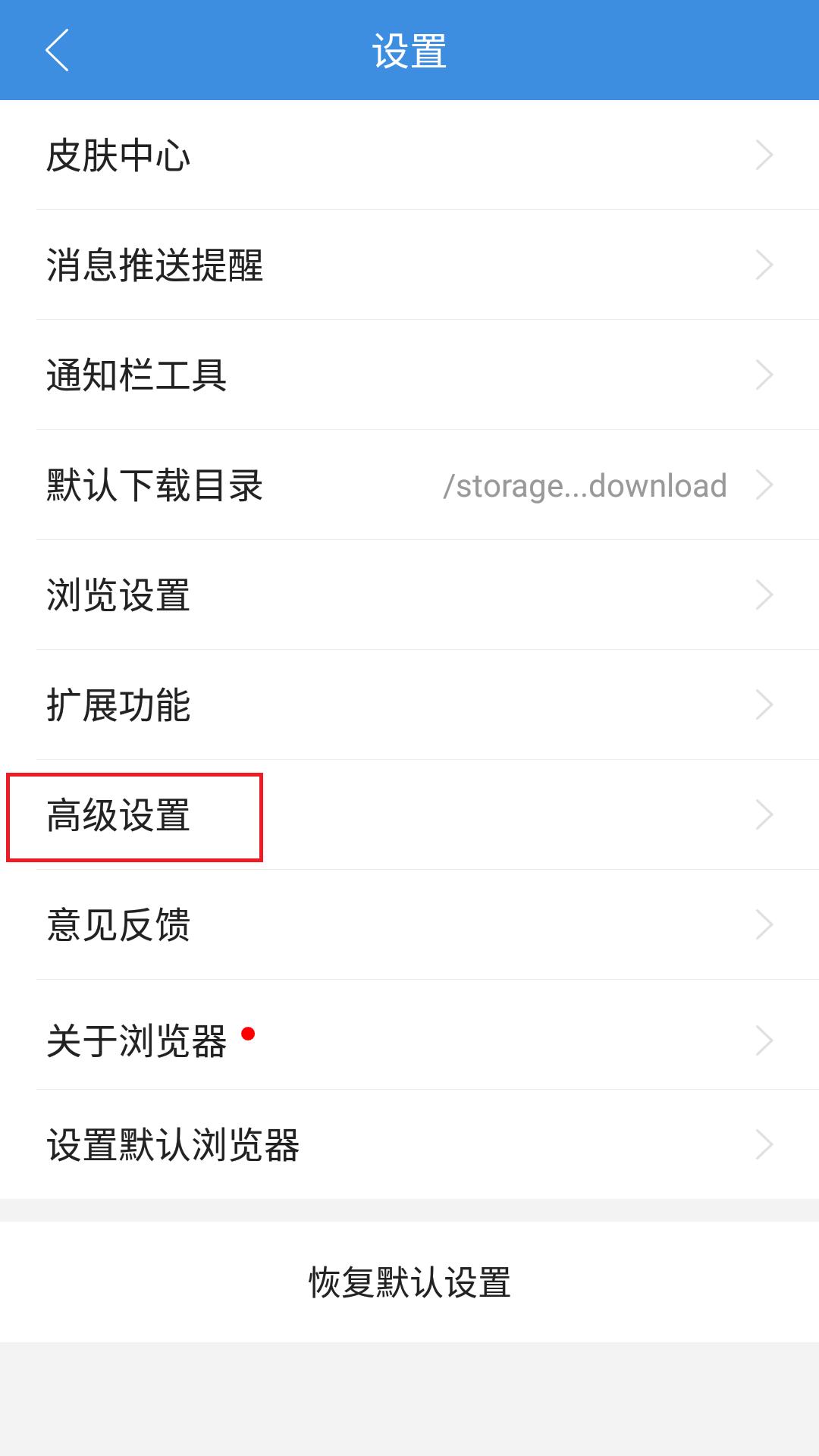Click the /storage...download path text
The width and height of the screenshot is (819, 1456).
pos(584,488)
